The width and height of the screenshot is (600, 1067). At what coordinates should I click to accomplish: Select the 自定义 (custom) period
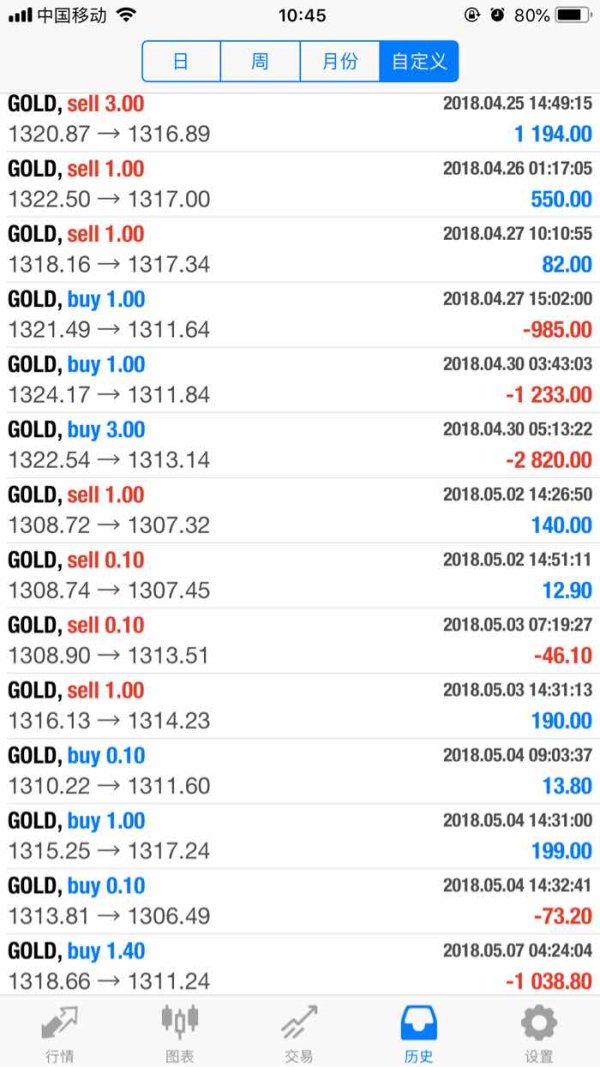click(418, 61)
